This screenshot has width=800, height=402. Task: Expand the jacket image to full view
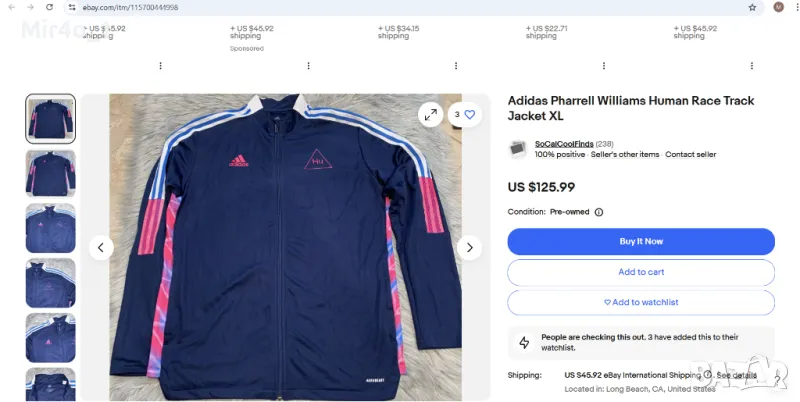point(430,114)
